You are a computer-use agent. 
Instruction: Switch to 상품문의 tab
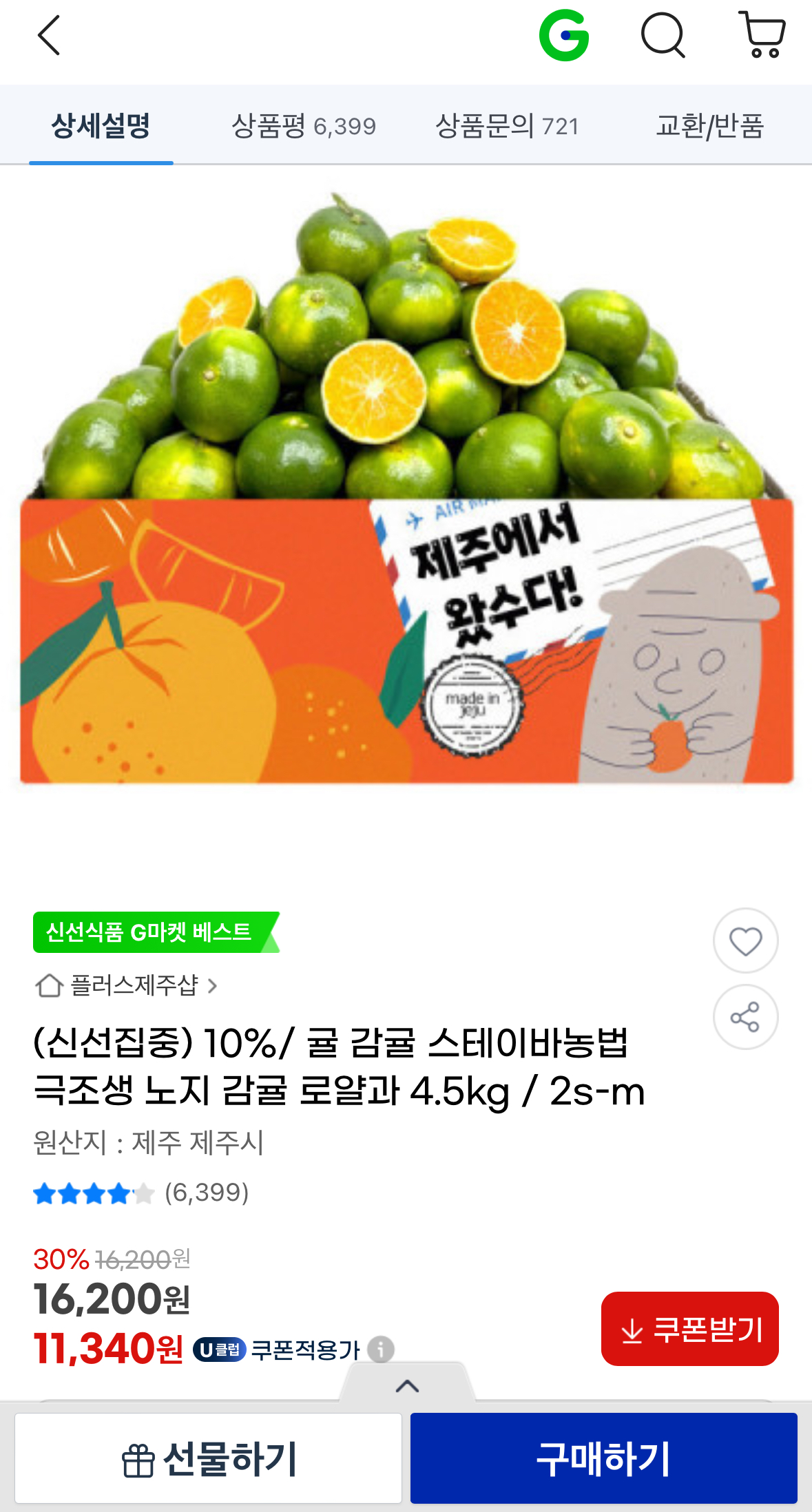click(x=507, y=126)
